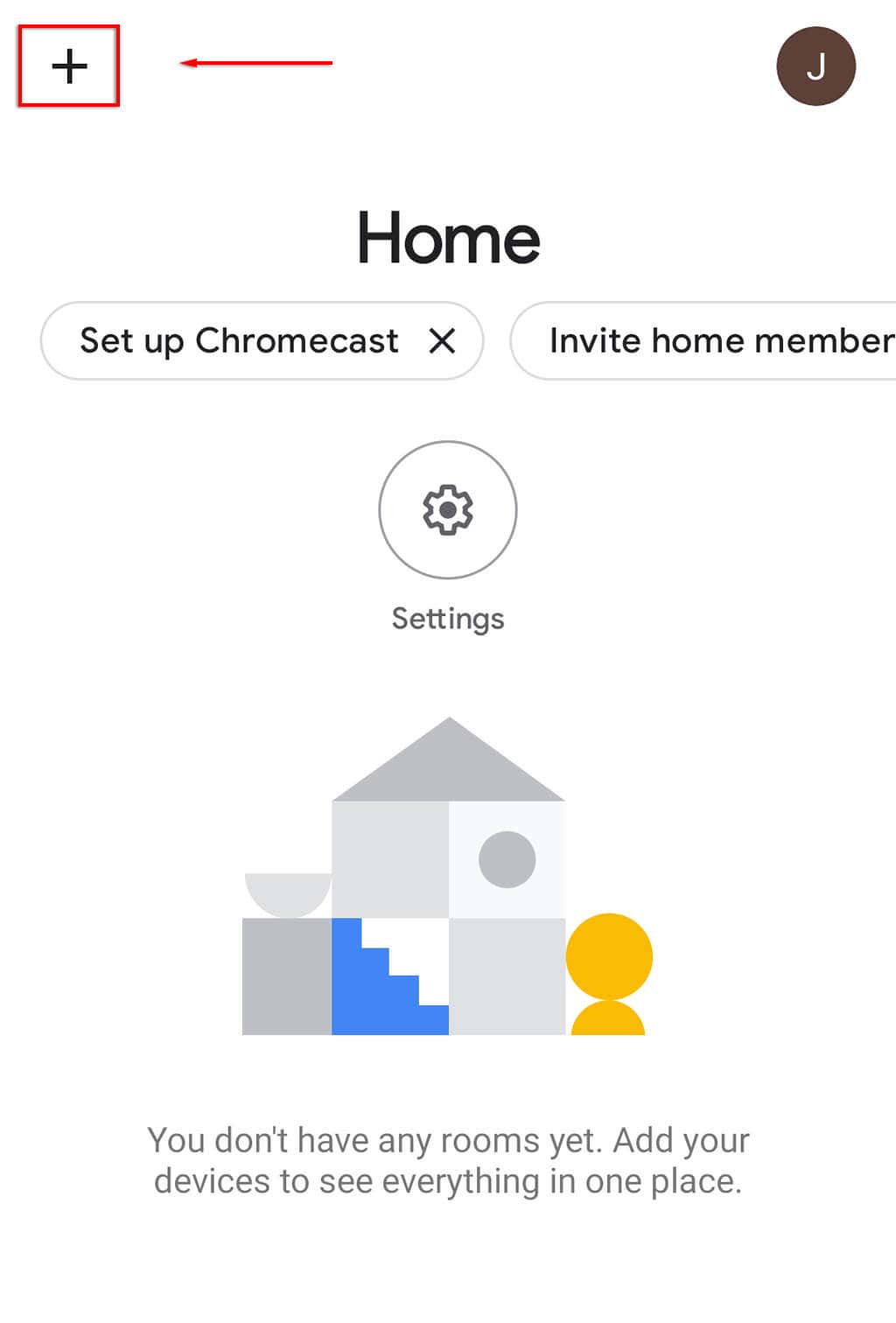This screenshot has height=1323, width=896.
Task: Tap the plus icon to add a device
Action: 69,66
